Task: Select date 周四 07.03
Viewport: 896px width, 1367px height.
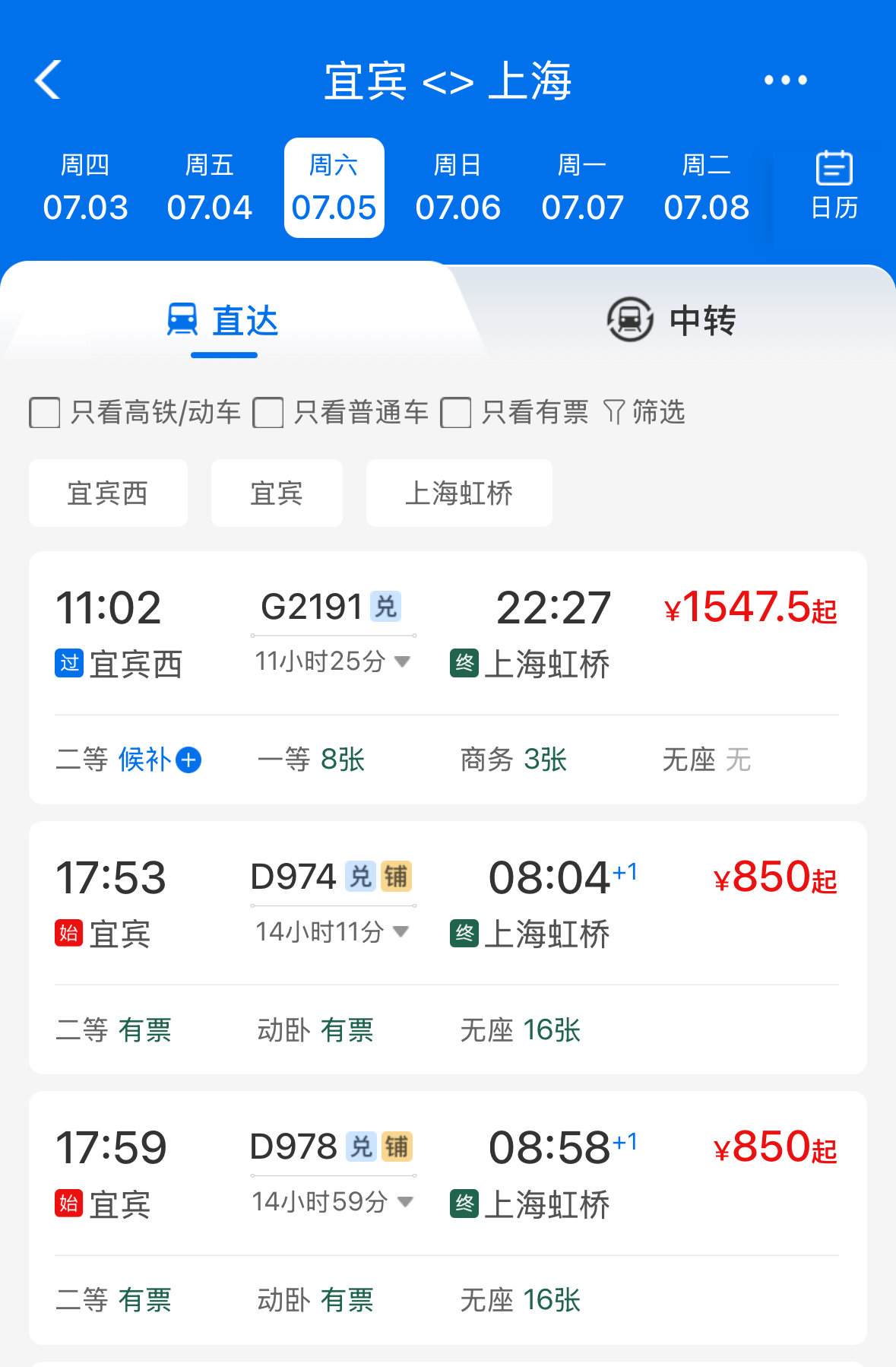Action: point(85,188)
